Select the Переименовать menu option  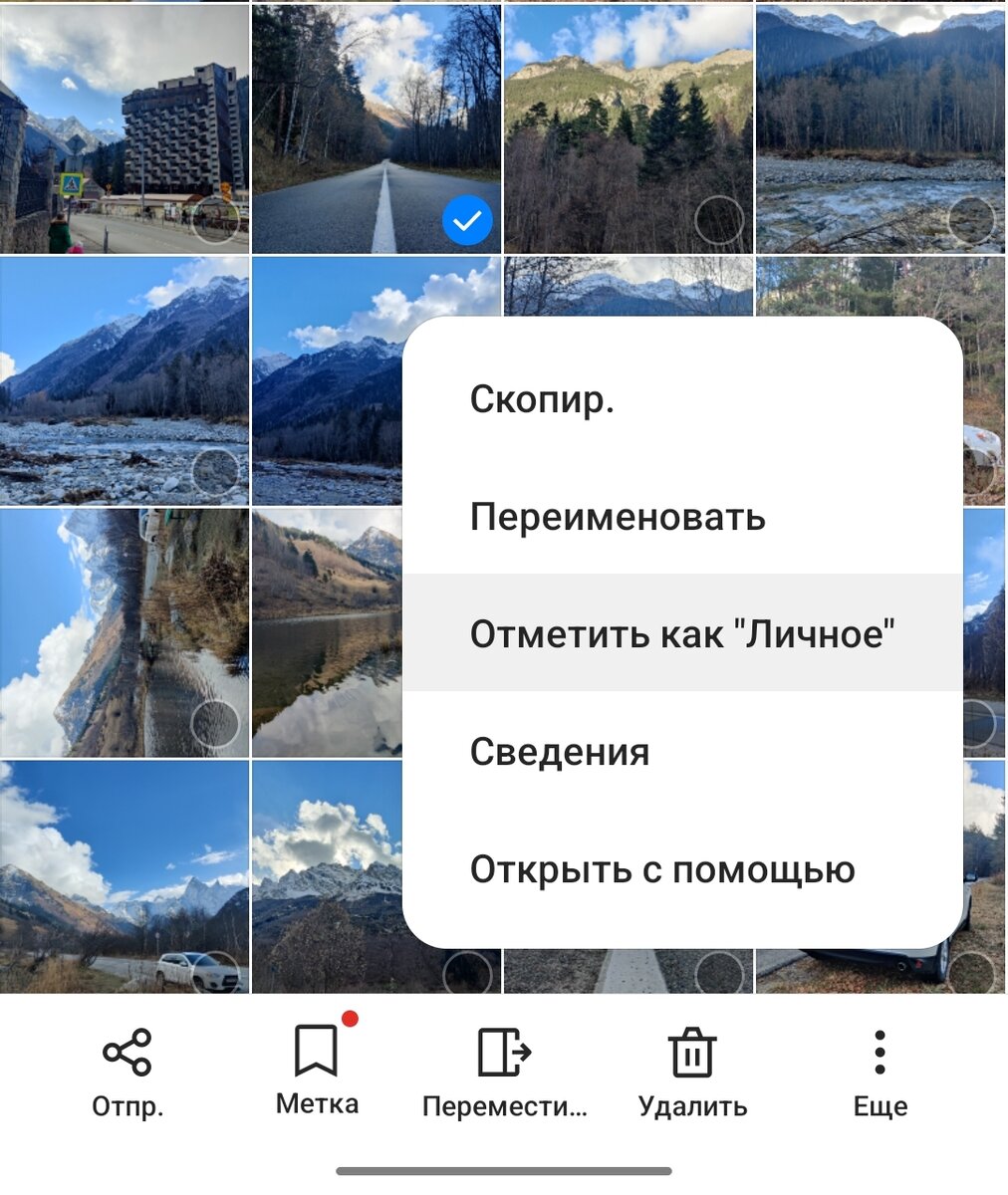[618, 516]
